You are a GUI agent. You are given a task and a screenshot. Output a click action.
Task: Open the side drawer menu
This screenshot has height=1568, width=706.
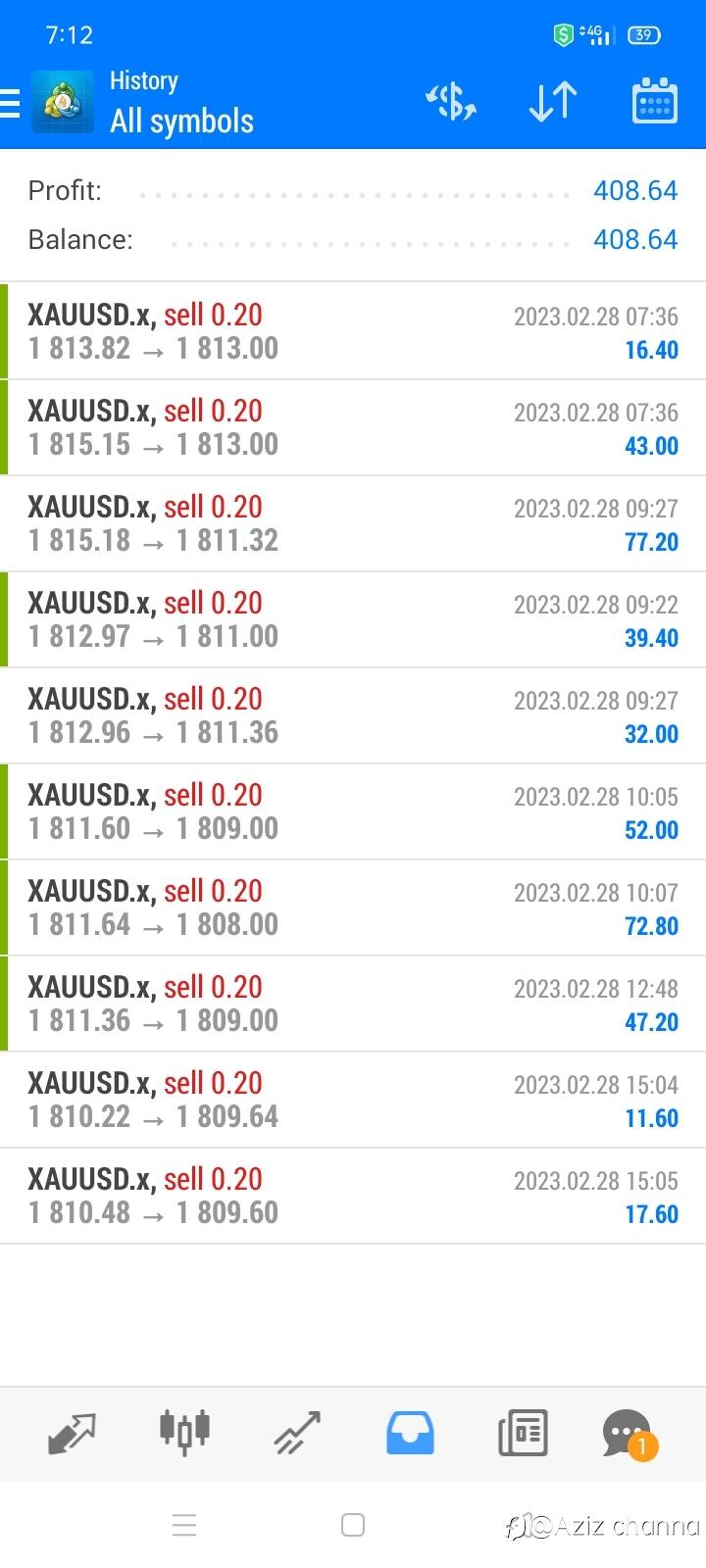10,102
